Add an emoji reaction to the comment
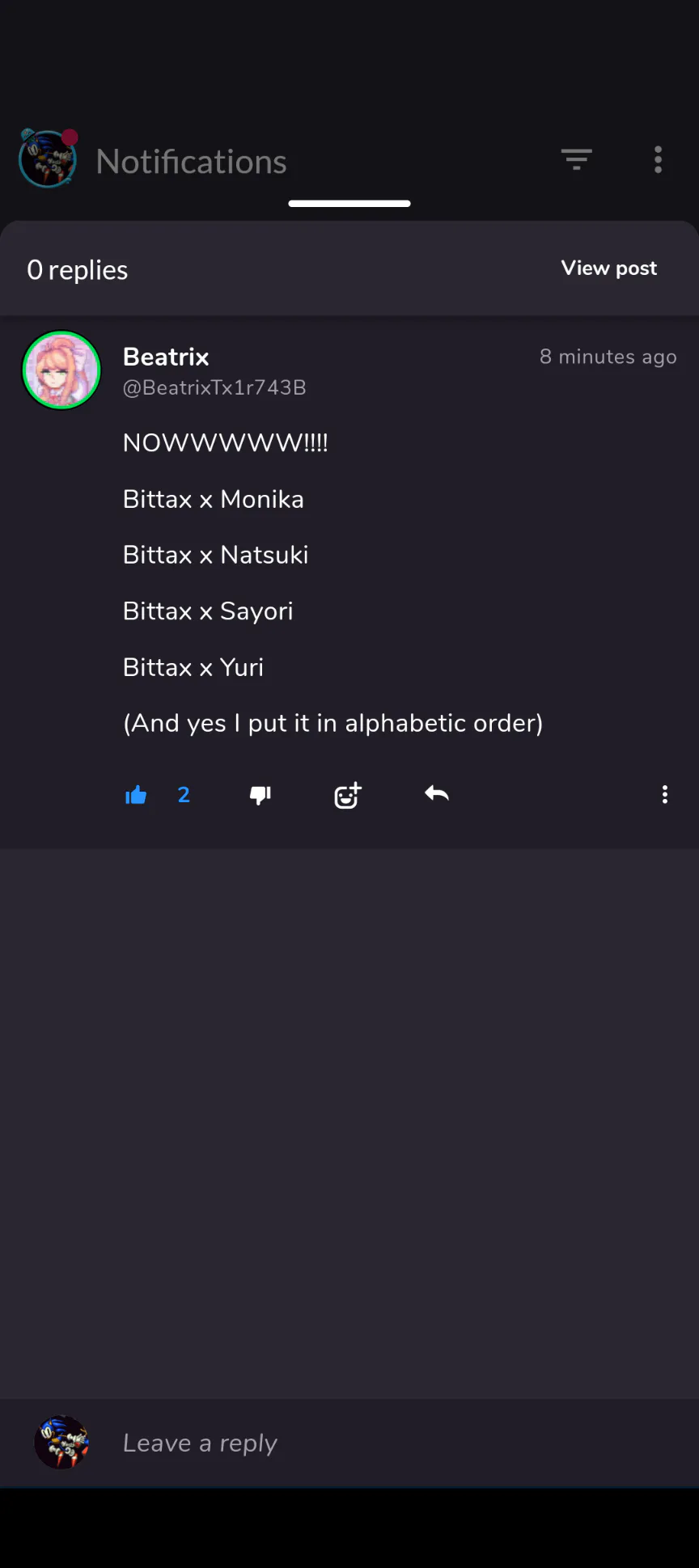699x1568 pixels. pos(348,795)
